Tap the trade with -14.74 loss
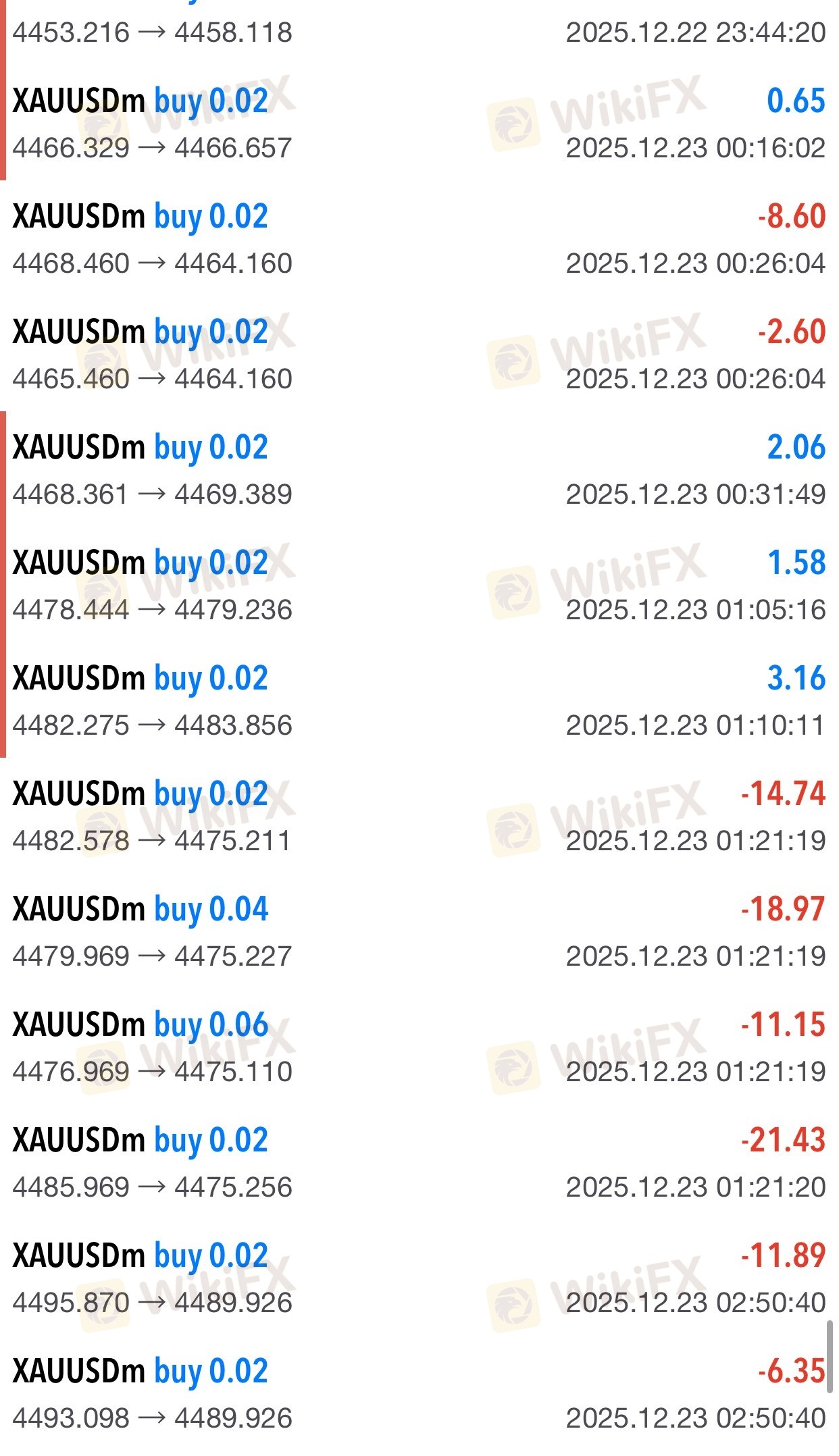 click(419, 816)
